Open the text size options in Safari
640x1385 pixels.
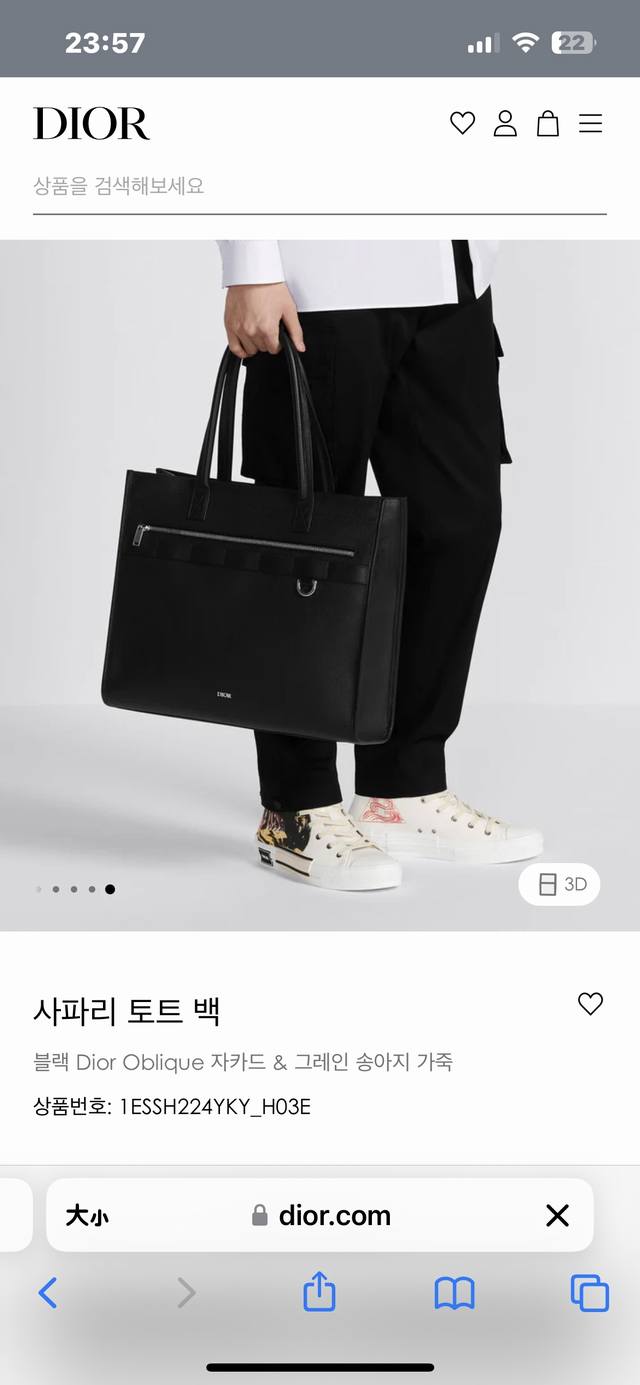click(x=88, y=1216)
